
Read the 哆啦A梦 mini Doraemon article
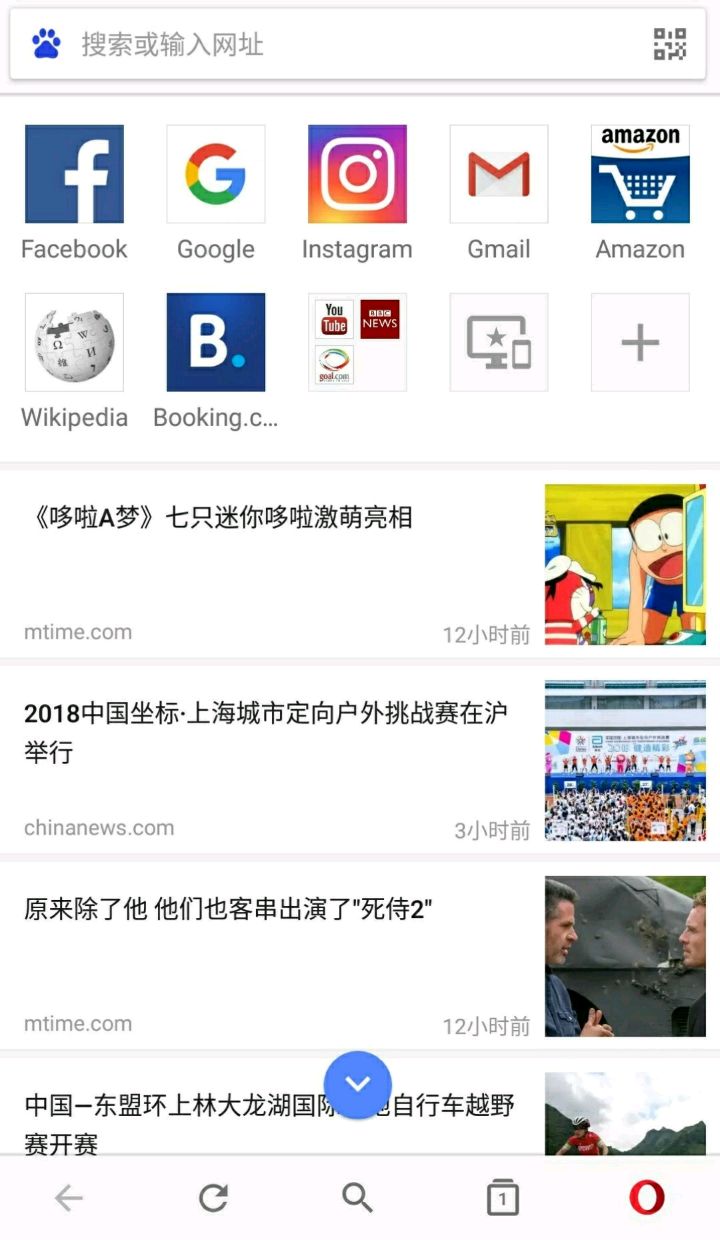(270, 562)
